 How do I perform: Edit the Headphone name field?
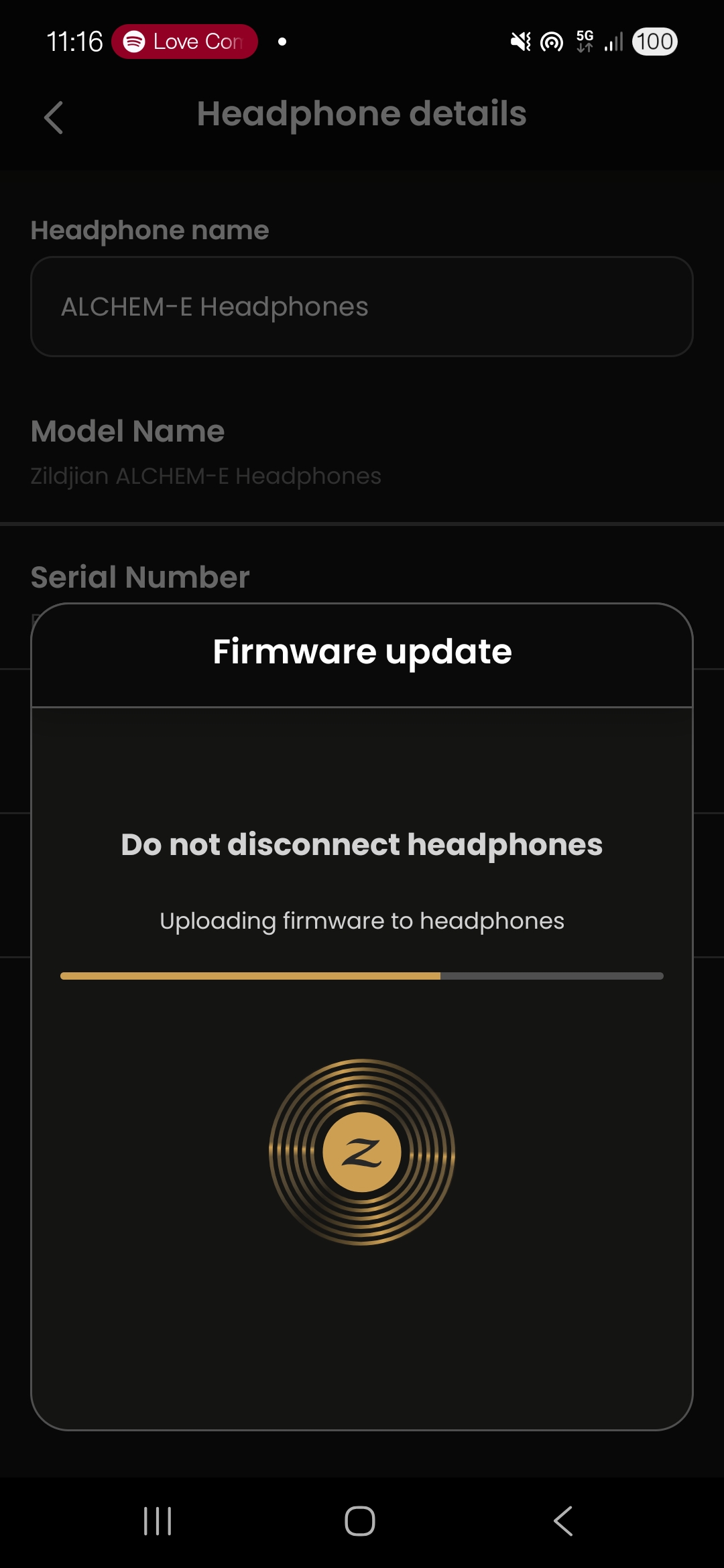click(x=361, y=307)
